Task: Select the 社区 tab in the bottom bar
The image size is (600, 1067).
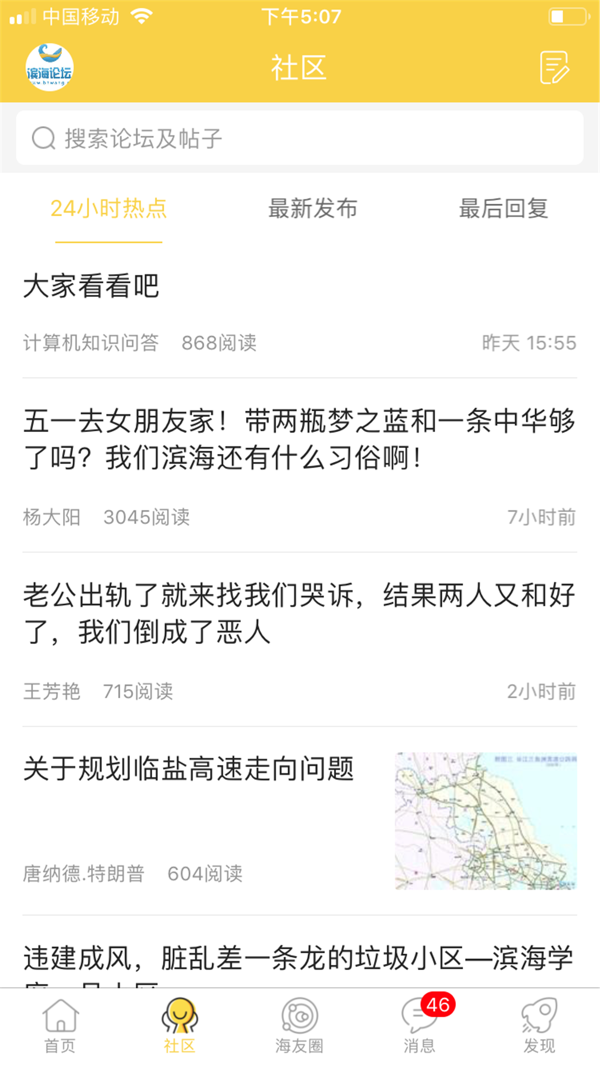Action: (180, 1027)
